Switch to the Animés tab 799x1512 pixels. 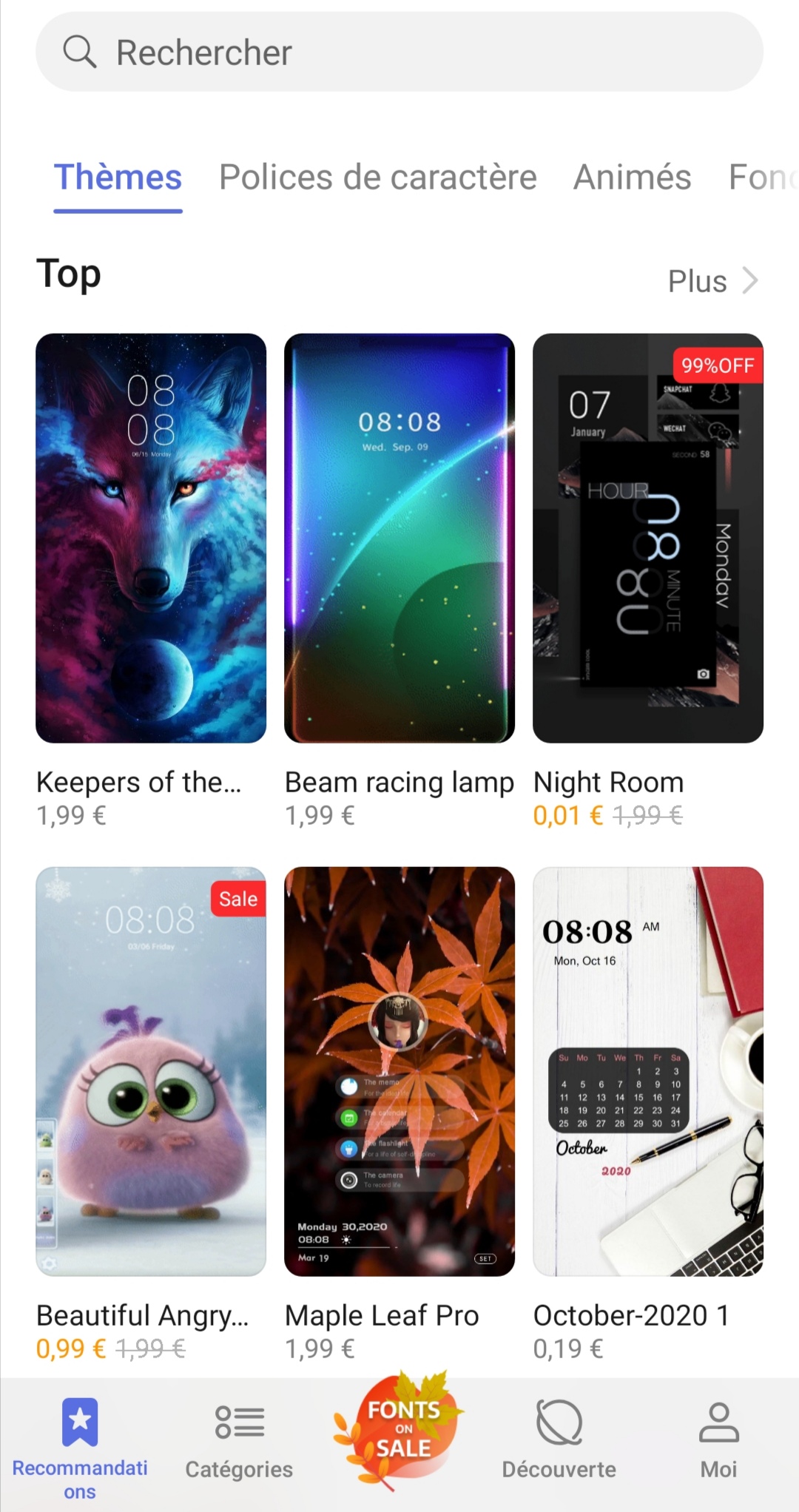(632, 178)
